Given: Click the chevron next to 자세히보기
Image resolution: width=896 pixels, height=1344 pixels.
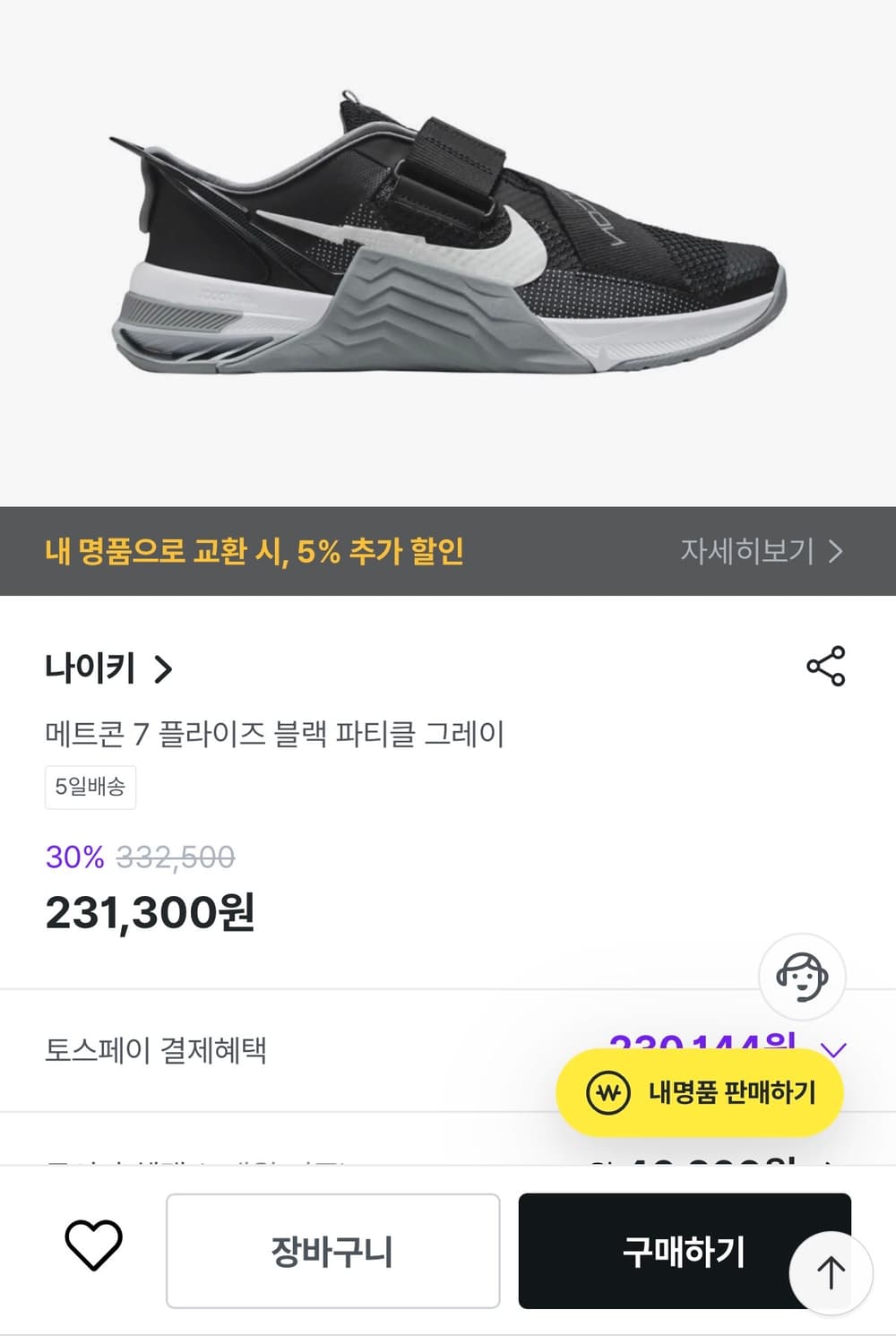Looking at the screenshot, I should click(836, 552).
